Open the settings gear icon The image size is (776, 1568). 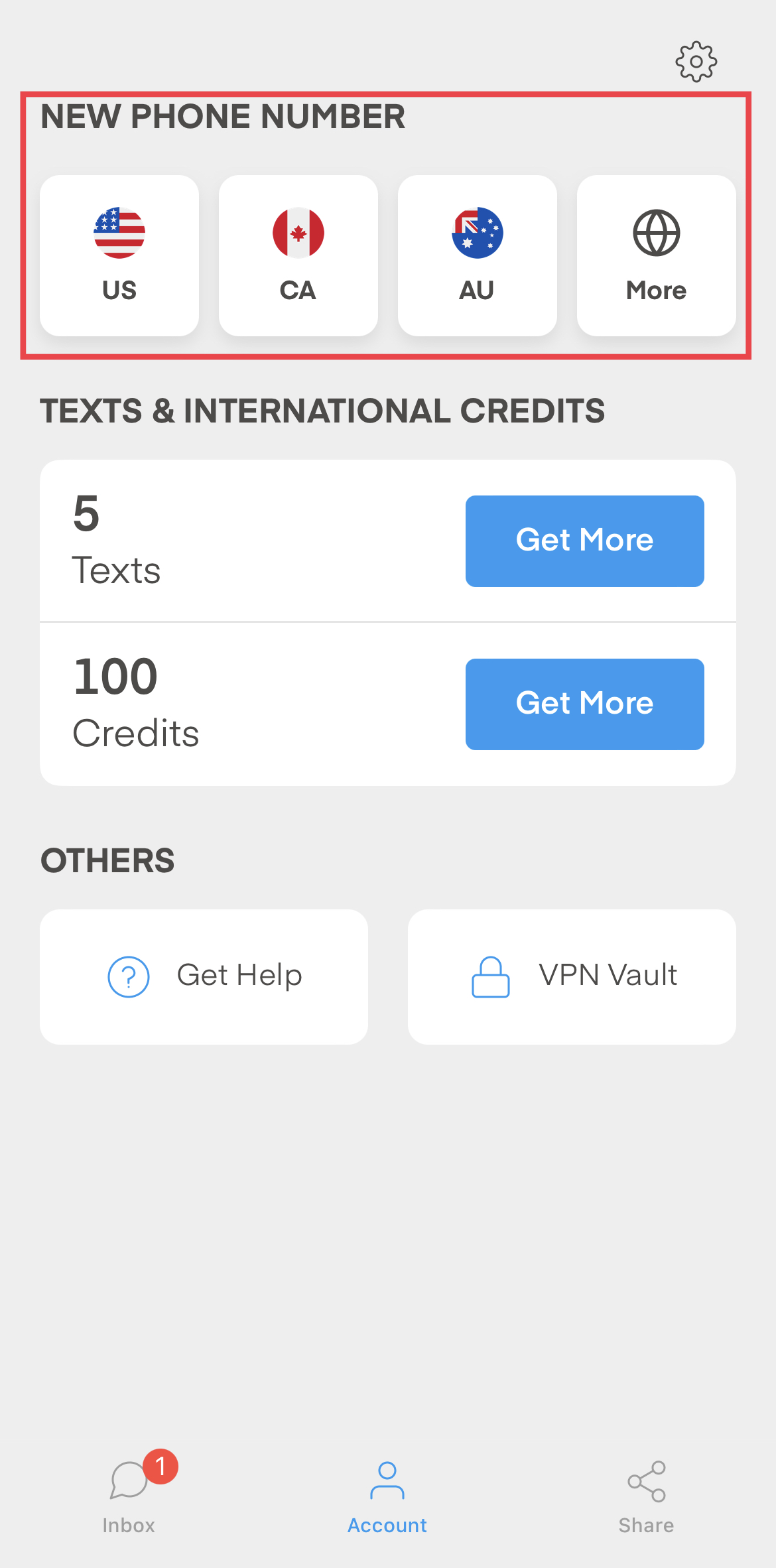[696, 62]
